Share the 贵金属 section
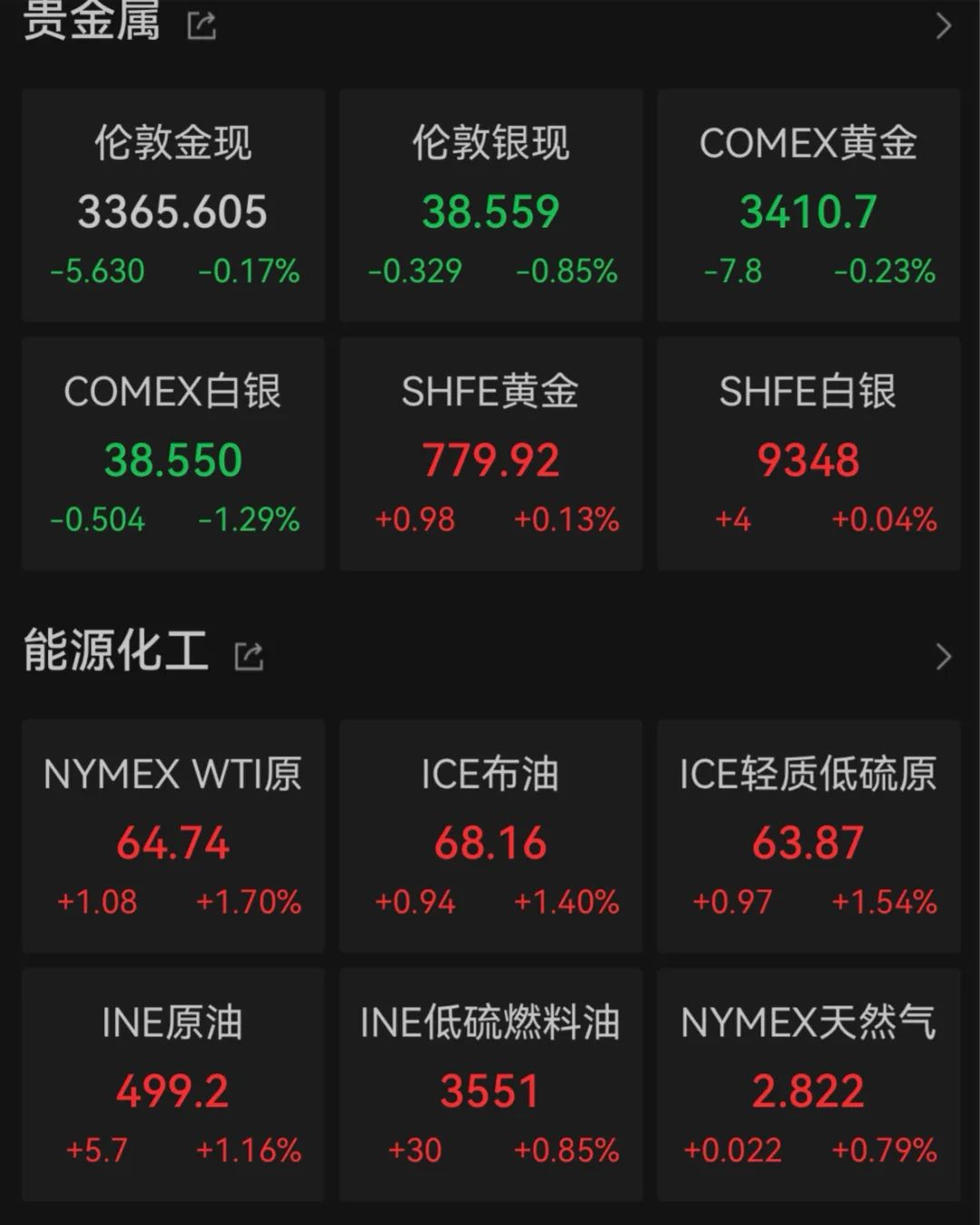This screenshot has width=980, height=1225. [x=201, y=25]
